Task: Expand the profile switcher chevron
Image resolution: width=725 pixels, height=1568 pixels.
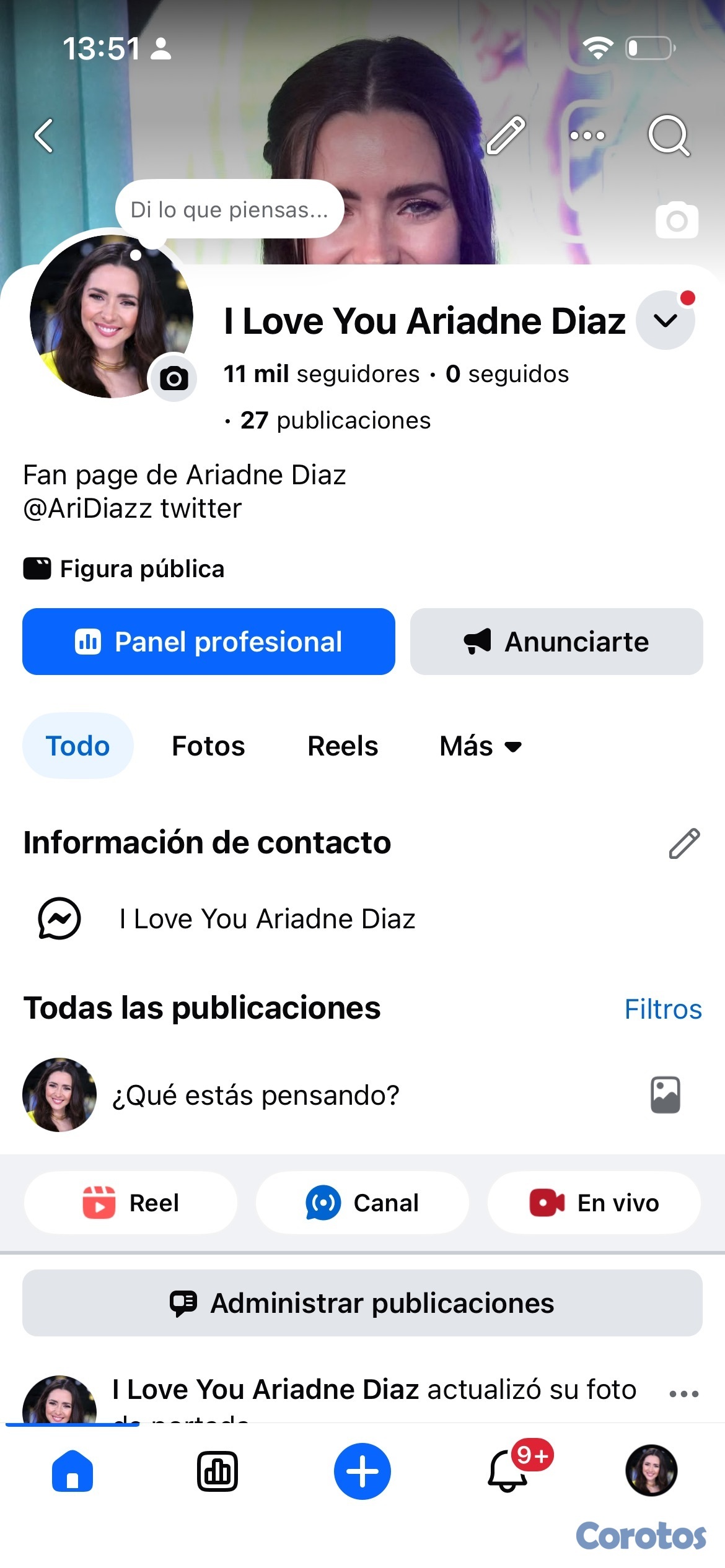Action: [x=666, y=321]
